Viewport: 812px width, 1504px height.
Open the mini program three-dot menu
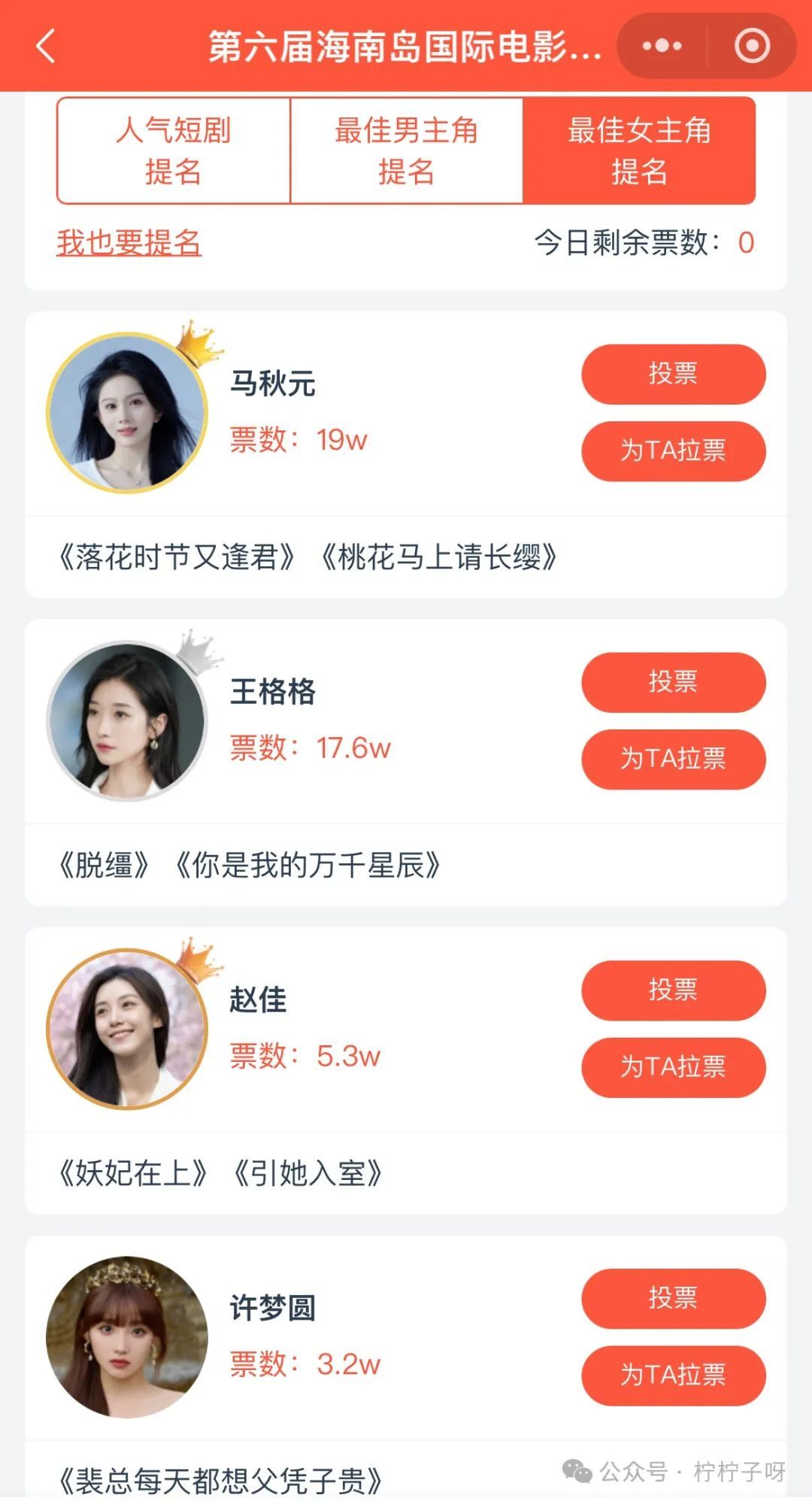[662, 47]
